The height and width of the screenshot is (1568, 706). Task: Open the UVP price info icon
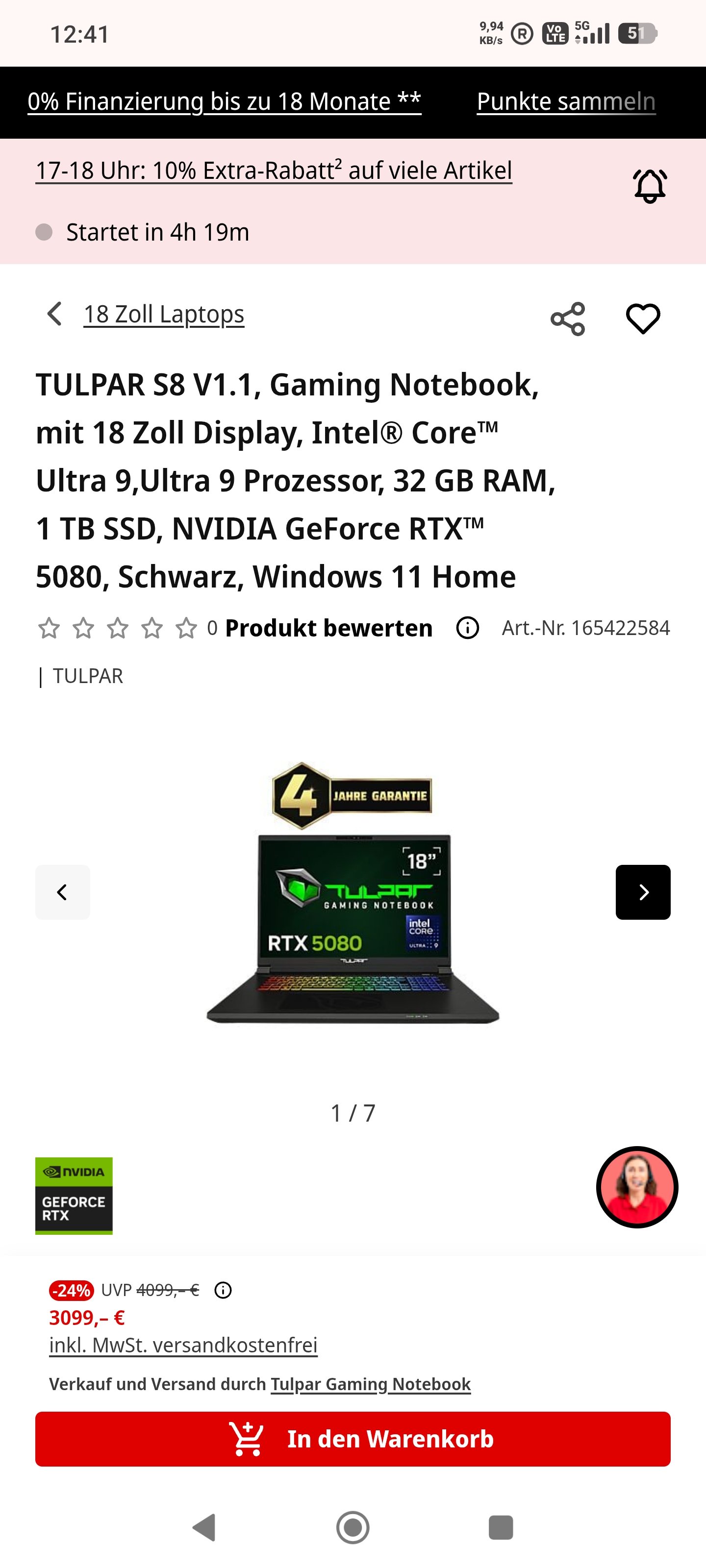click(x=223, y=1291)
